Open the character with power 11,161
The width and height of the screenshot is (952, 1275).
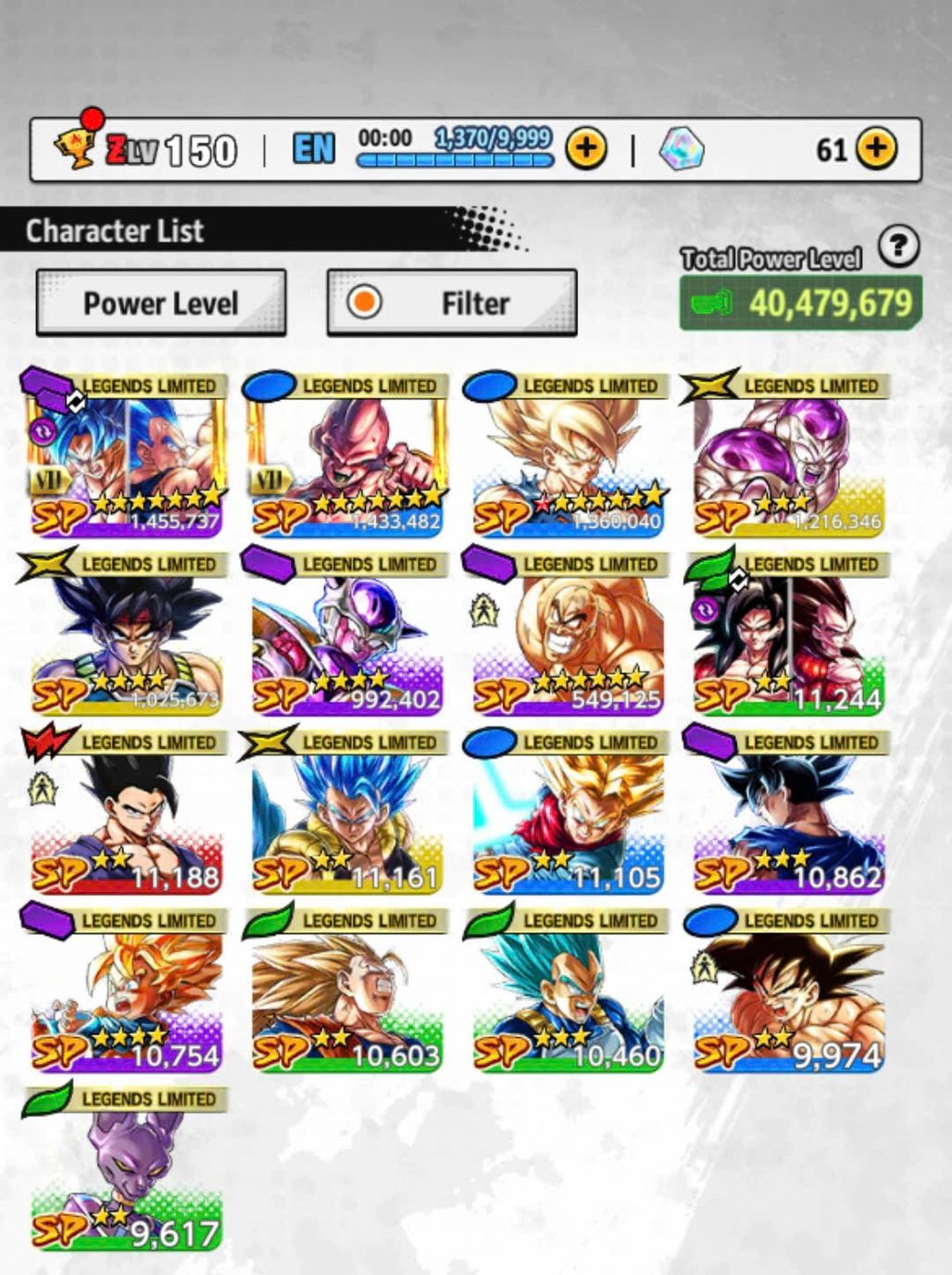tap(347, 816)
